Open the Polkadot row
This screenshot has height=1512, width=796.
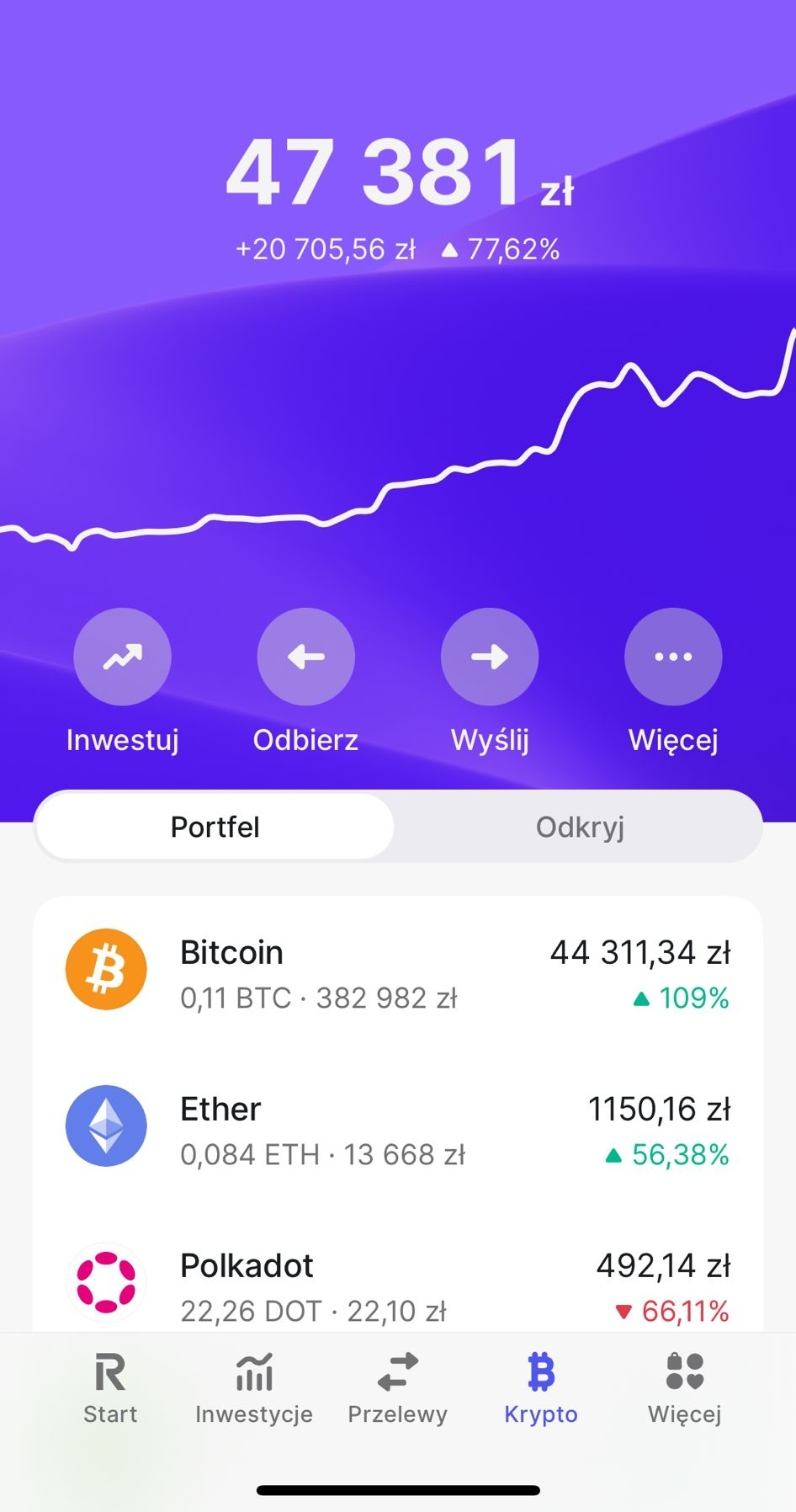pyautogui.click(x=398, y=1286)
